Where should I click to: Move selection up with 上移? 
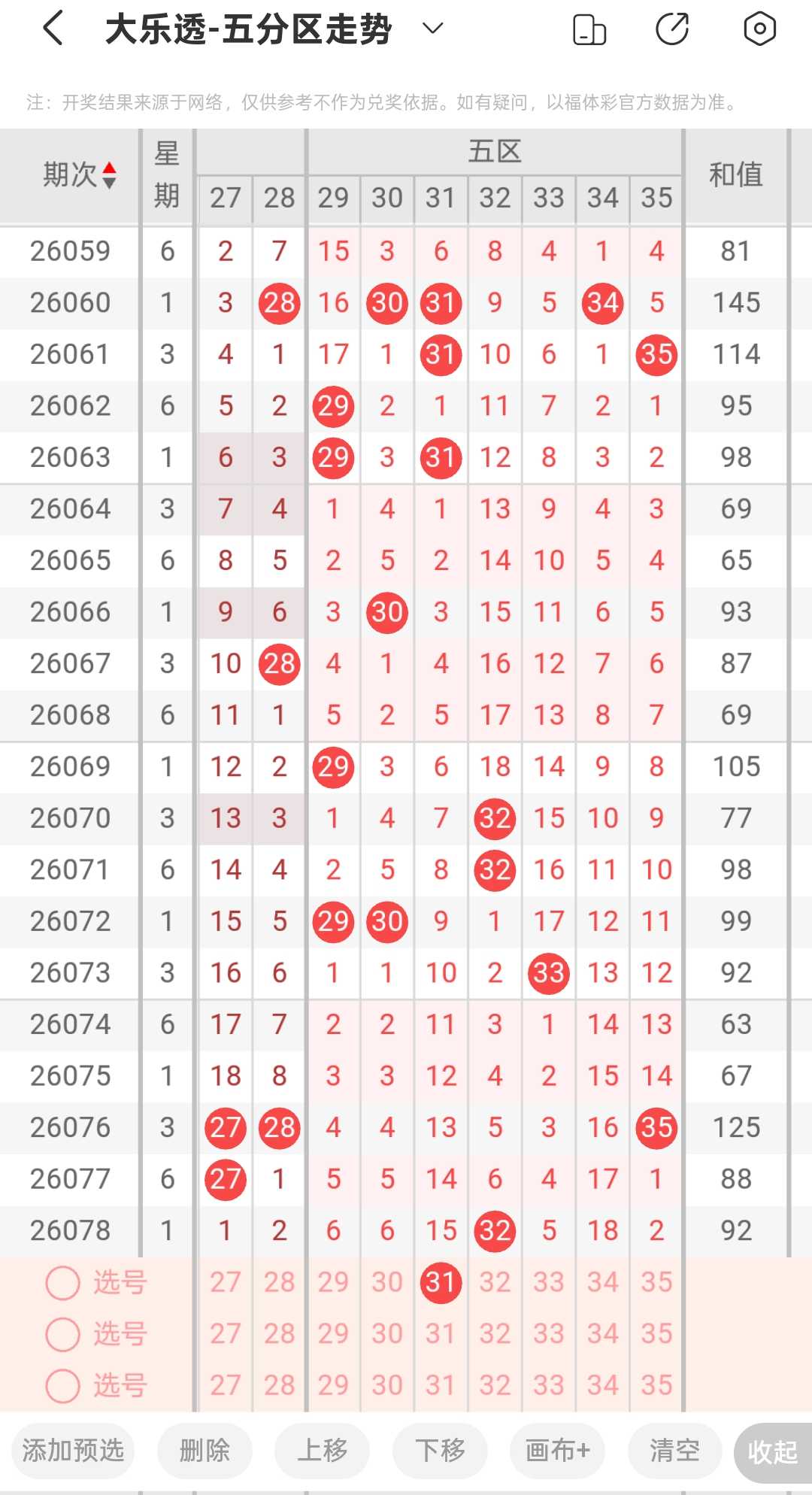point(322,1450)
